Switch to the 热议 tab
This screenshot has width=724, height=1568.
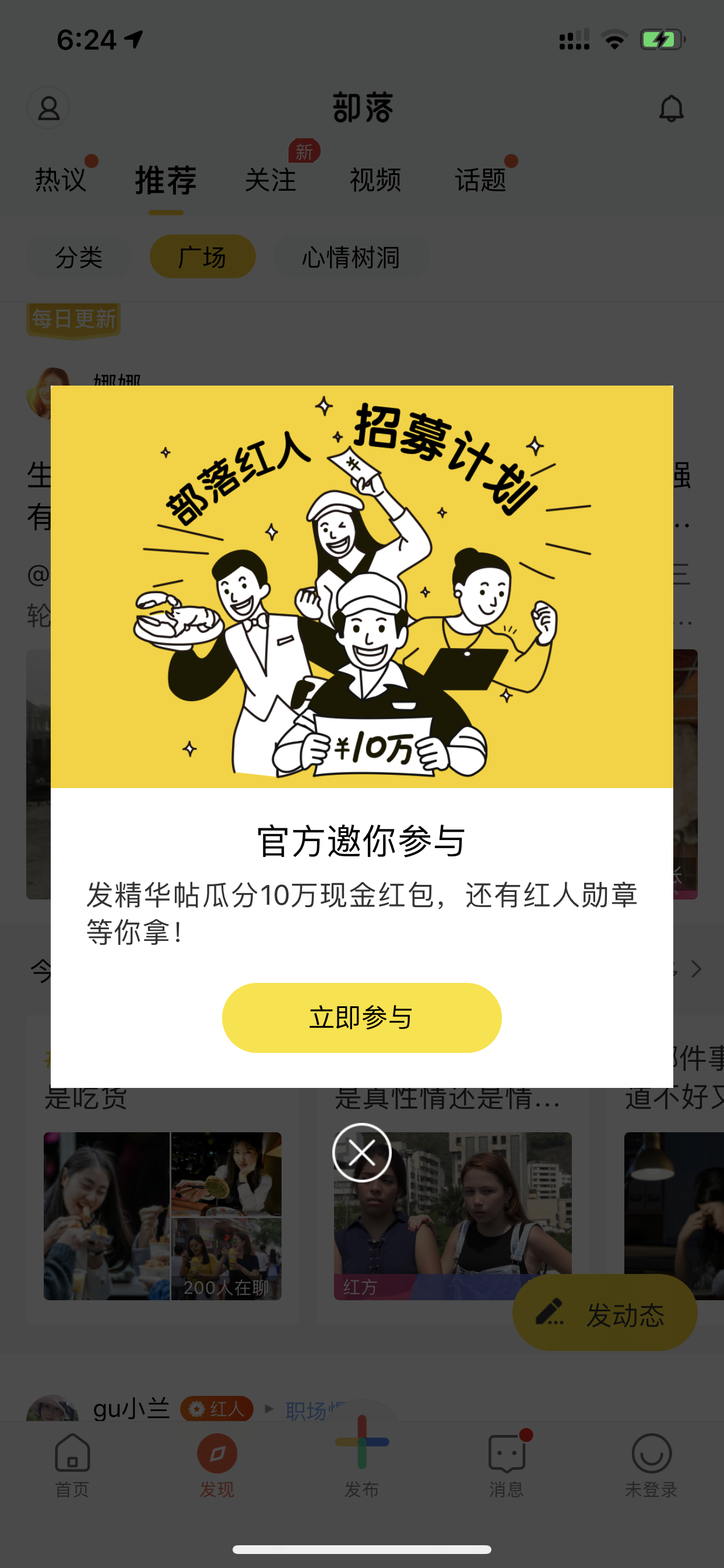pyautogui.click(x=61, y=180)
